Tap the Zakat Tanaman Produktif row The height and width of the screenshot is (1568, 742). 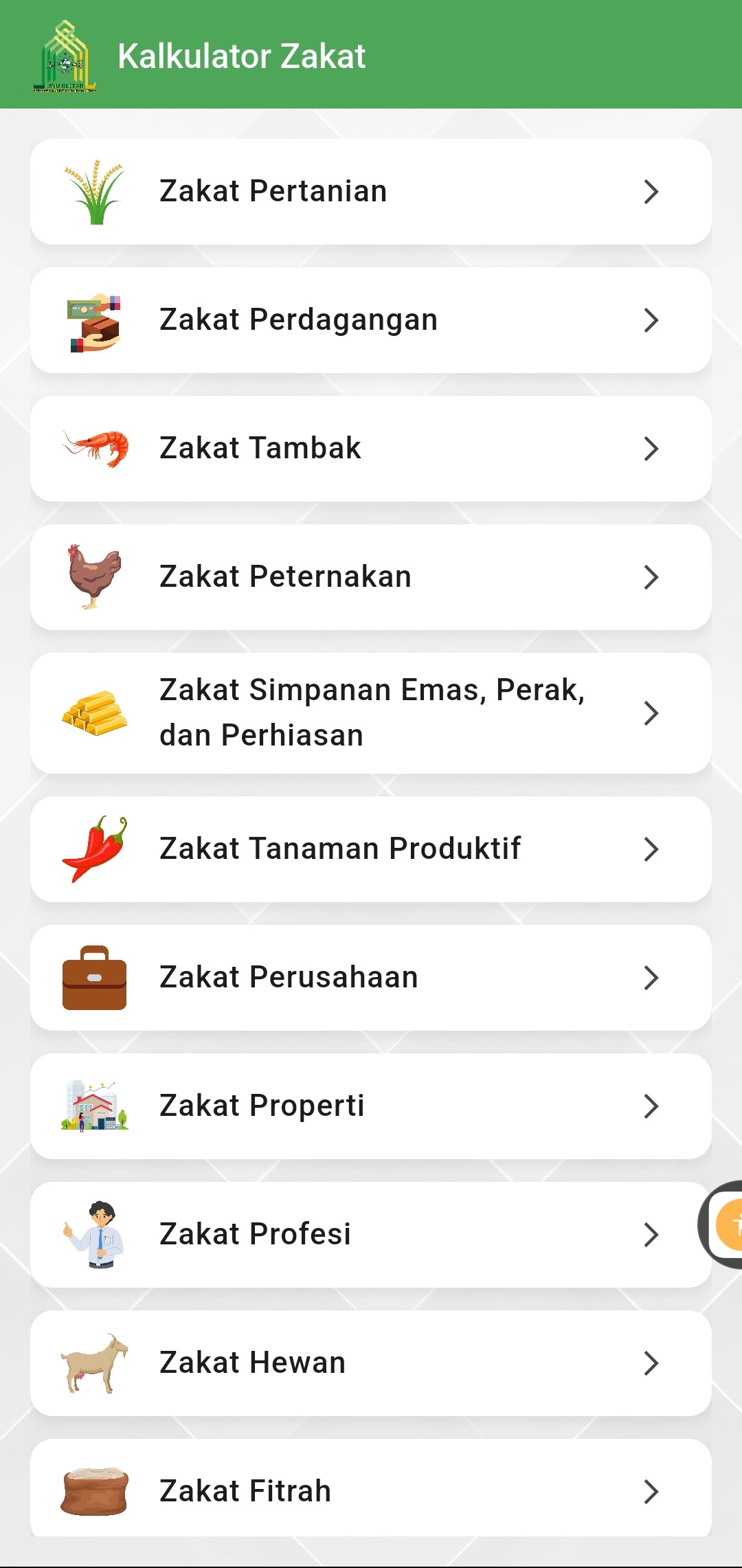tap(371, 849)
